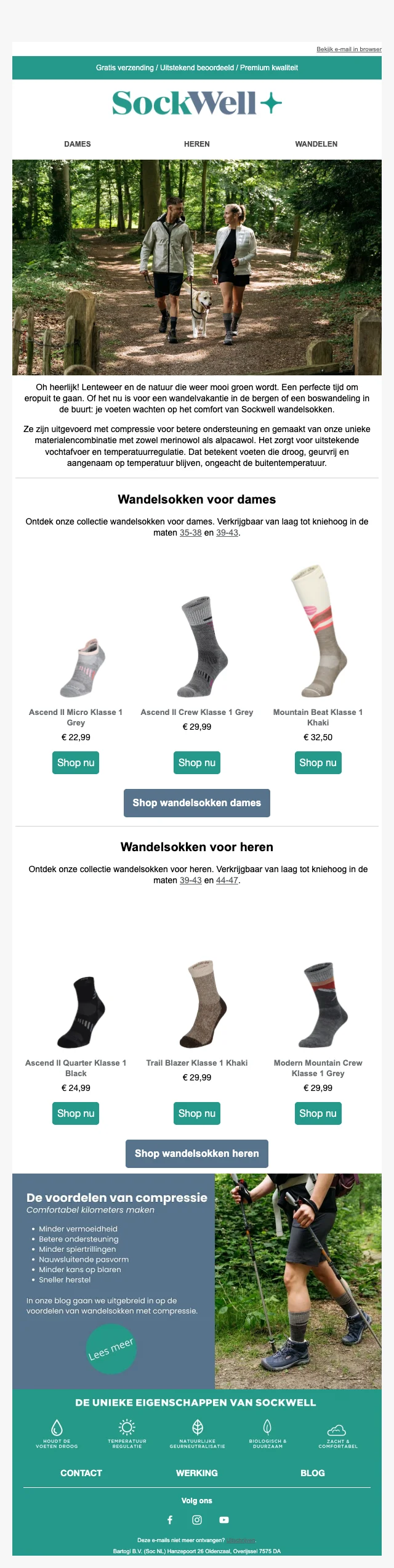Screen dimensions: 394x1568
Task: Go to the HEREN category
Action: point(197,144)
